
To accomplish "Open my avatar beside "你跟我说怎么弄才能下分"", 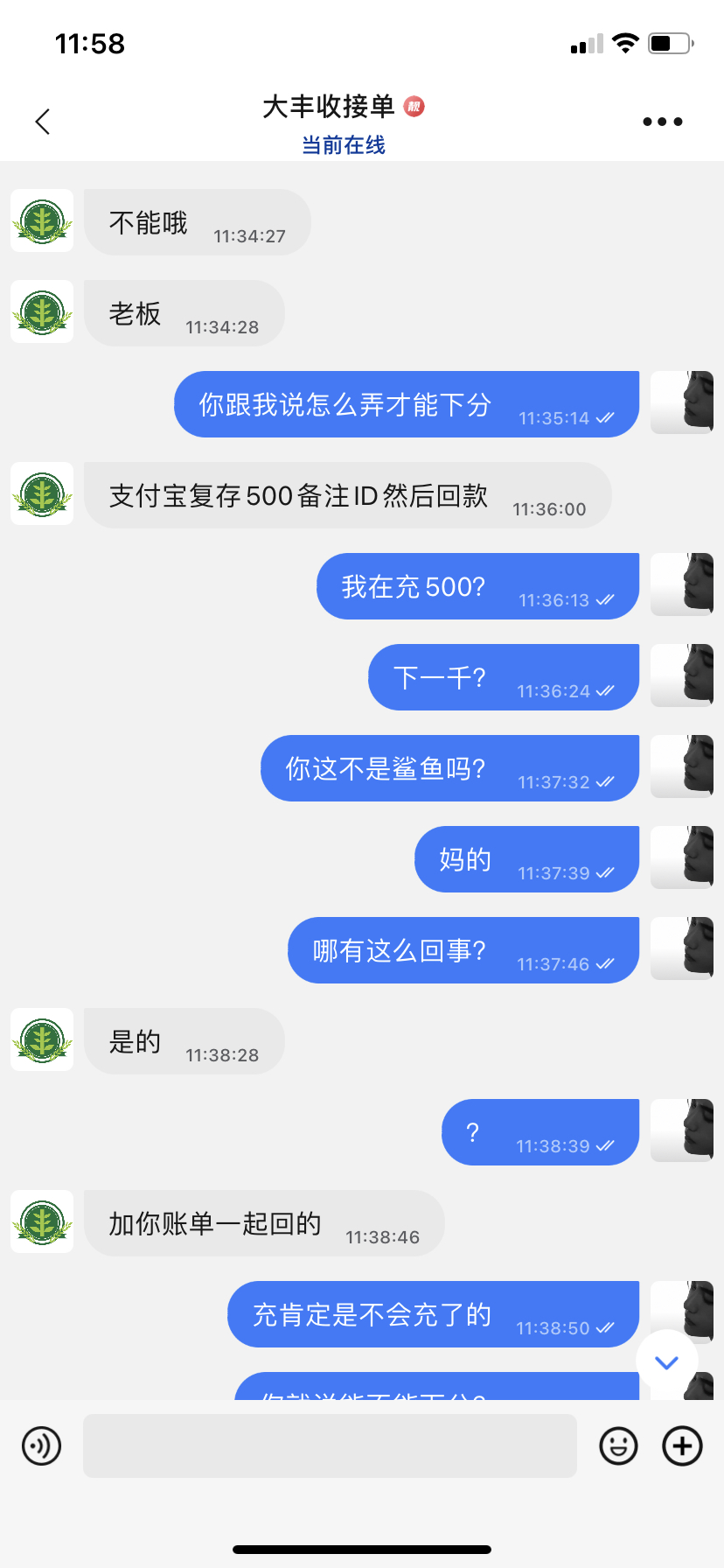I will point(682,402).
